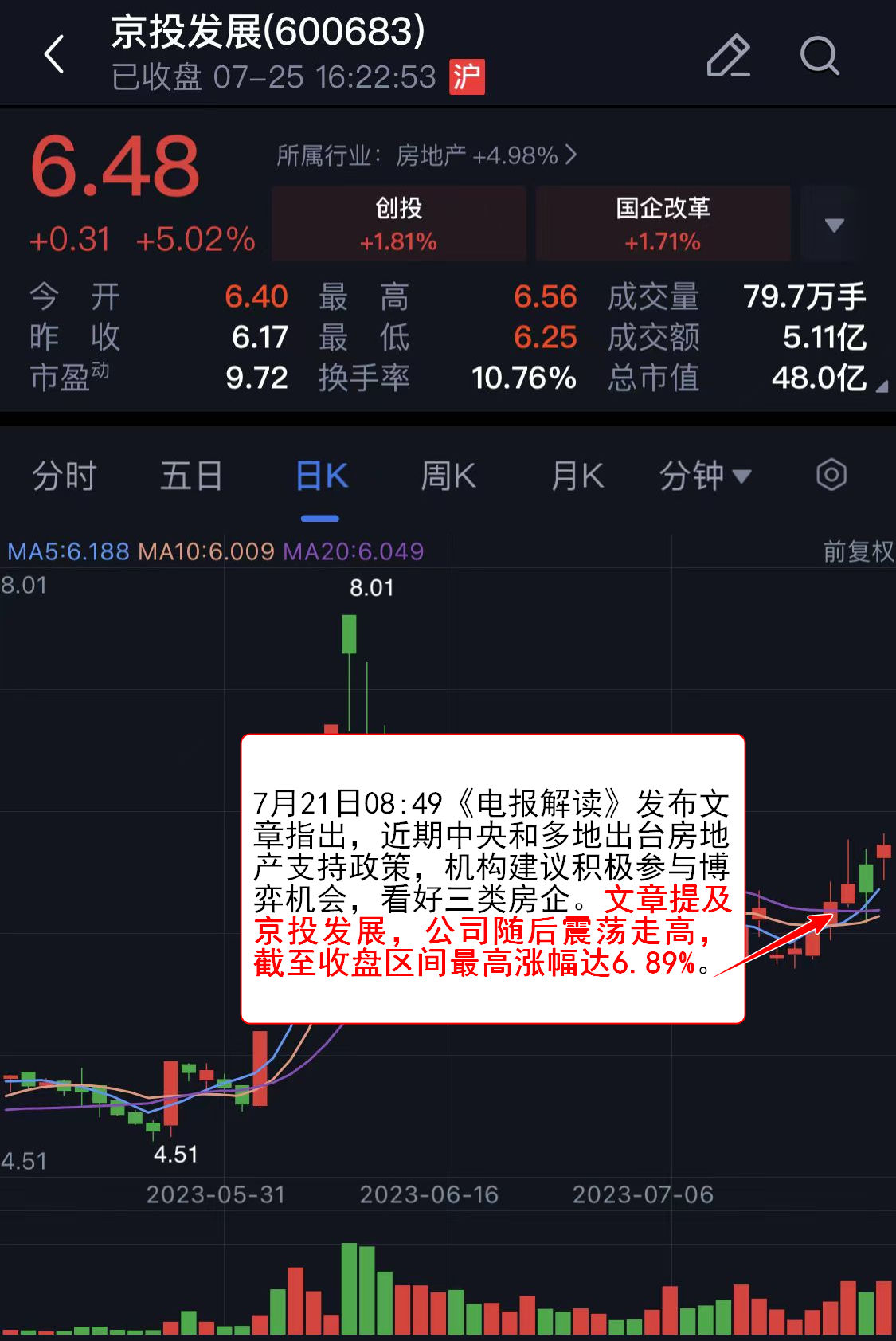This screenshot has width=896, height=1341.
Task: Open chart settings hexagon icon
Action: (x=831, y=476)
